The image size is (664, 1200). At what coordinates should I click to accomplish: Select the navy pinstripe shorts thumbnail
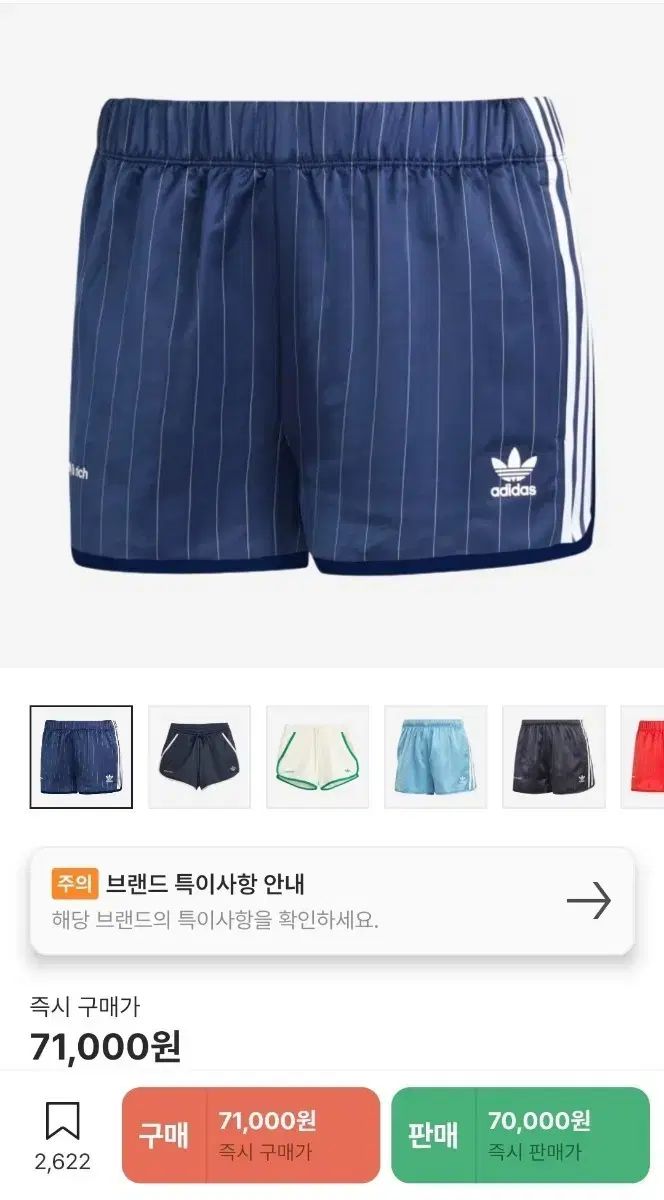coord(81,757)
